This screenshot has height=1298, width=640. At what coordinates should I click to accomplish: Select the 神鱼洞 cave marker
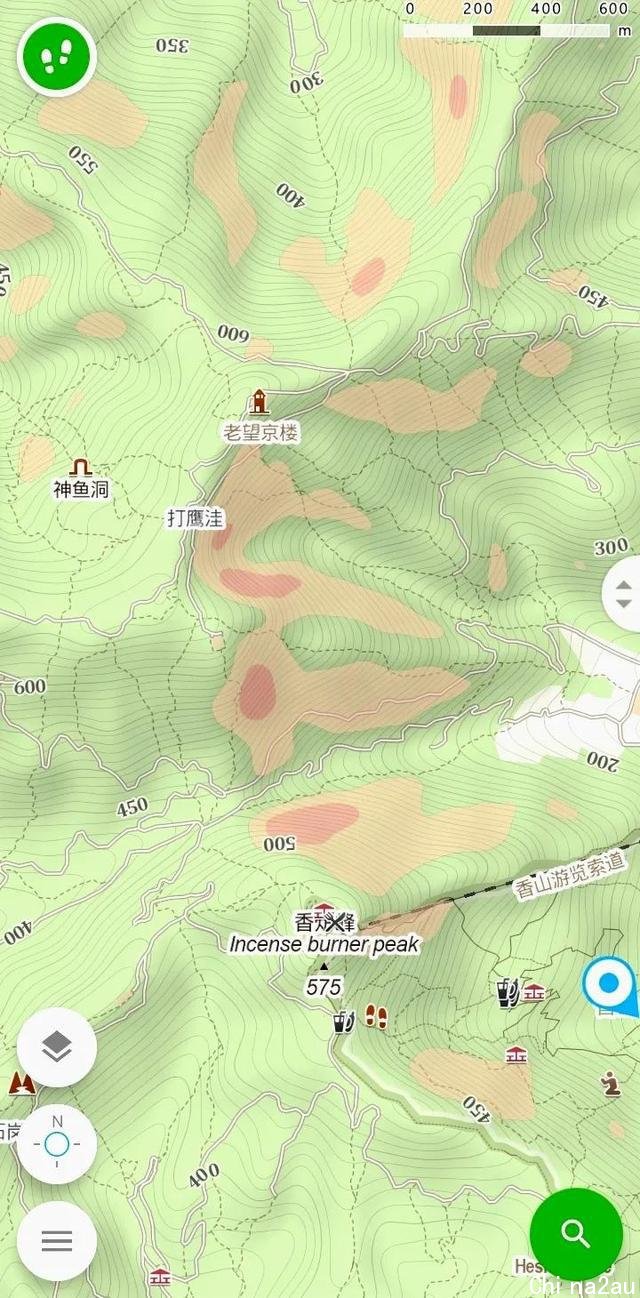click(81, 466)
